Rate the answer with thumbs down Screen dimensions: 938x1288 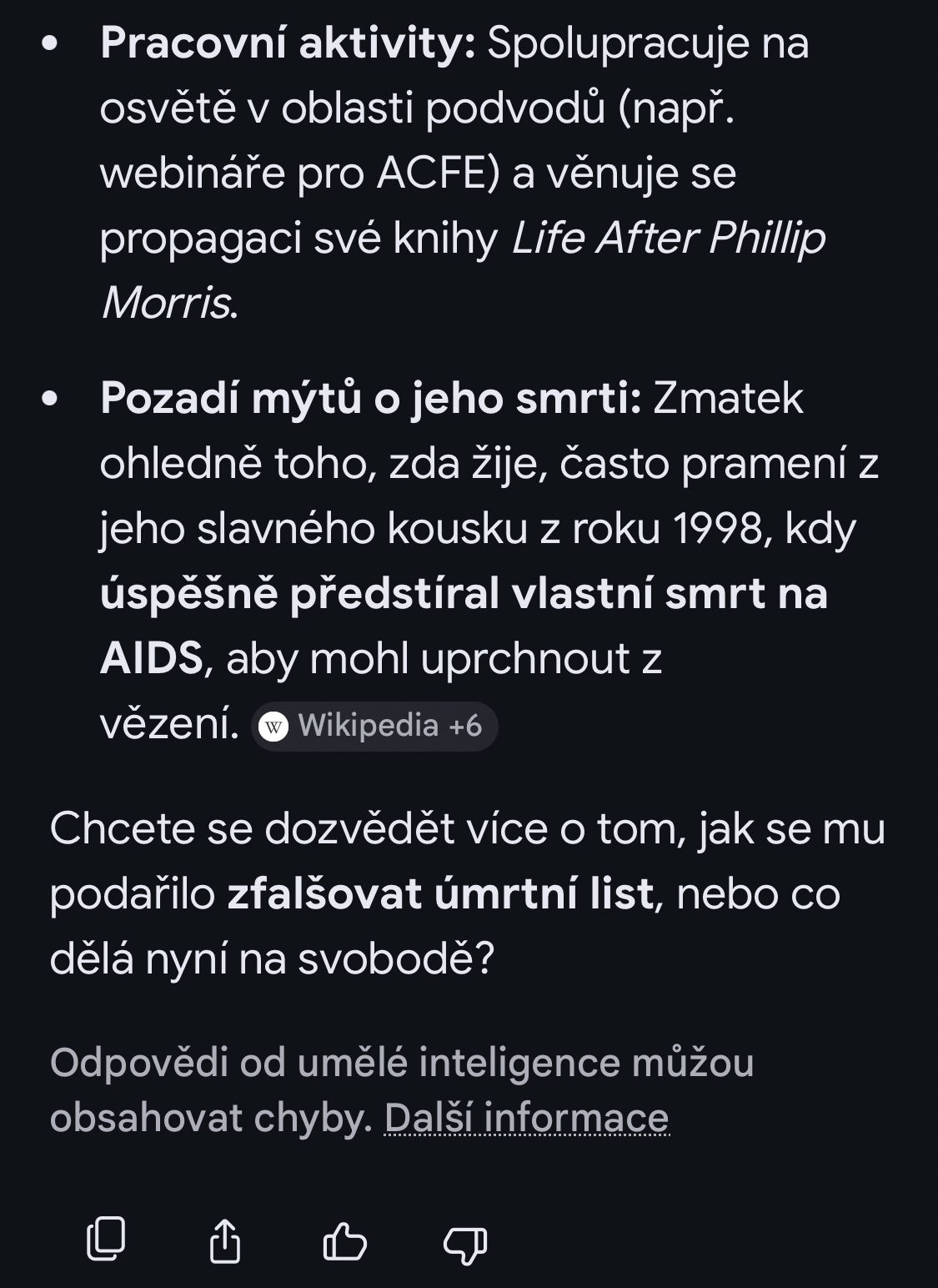[x=464, y=1243]
